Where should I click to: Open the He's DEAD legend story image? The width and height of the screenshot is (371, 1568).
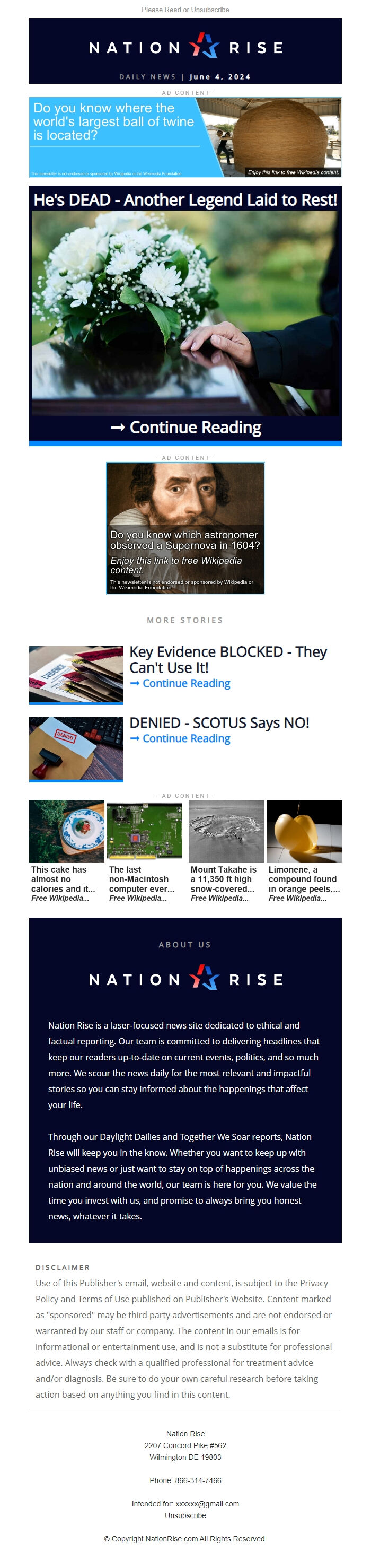(x=185, y=312)
